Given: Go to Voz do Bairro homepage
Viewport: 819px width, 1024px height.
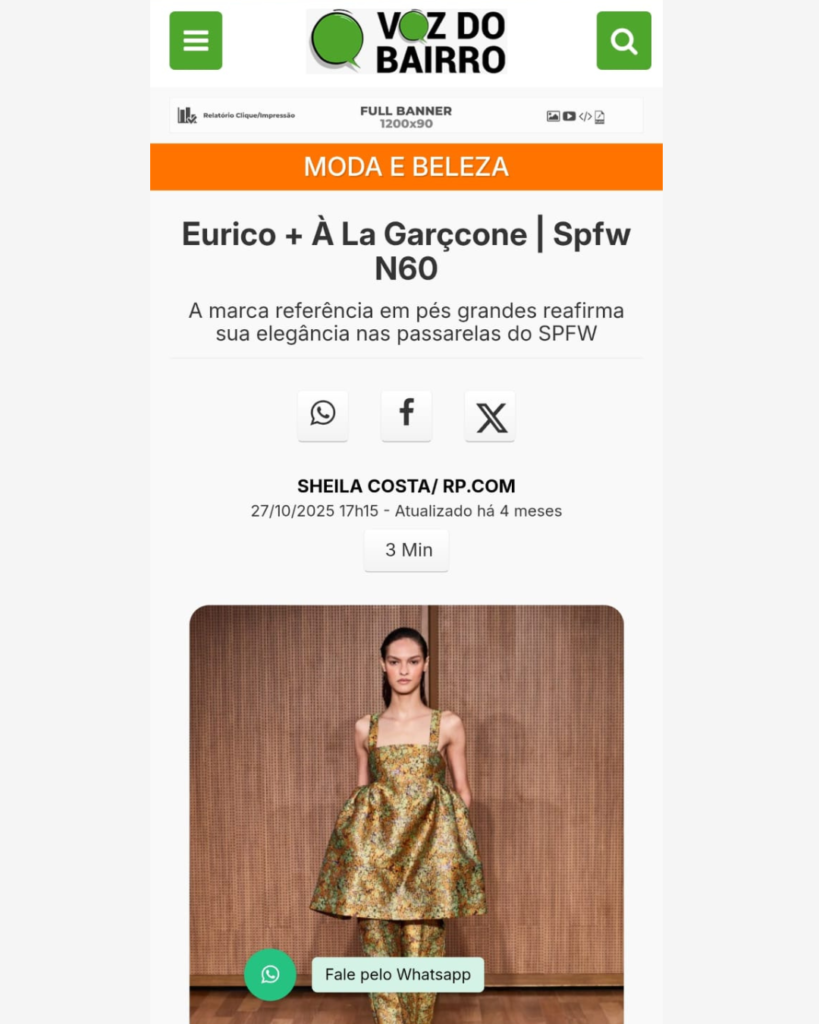Looking at the screenshot, I should coord(406,41).
